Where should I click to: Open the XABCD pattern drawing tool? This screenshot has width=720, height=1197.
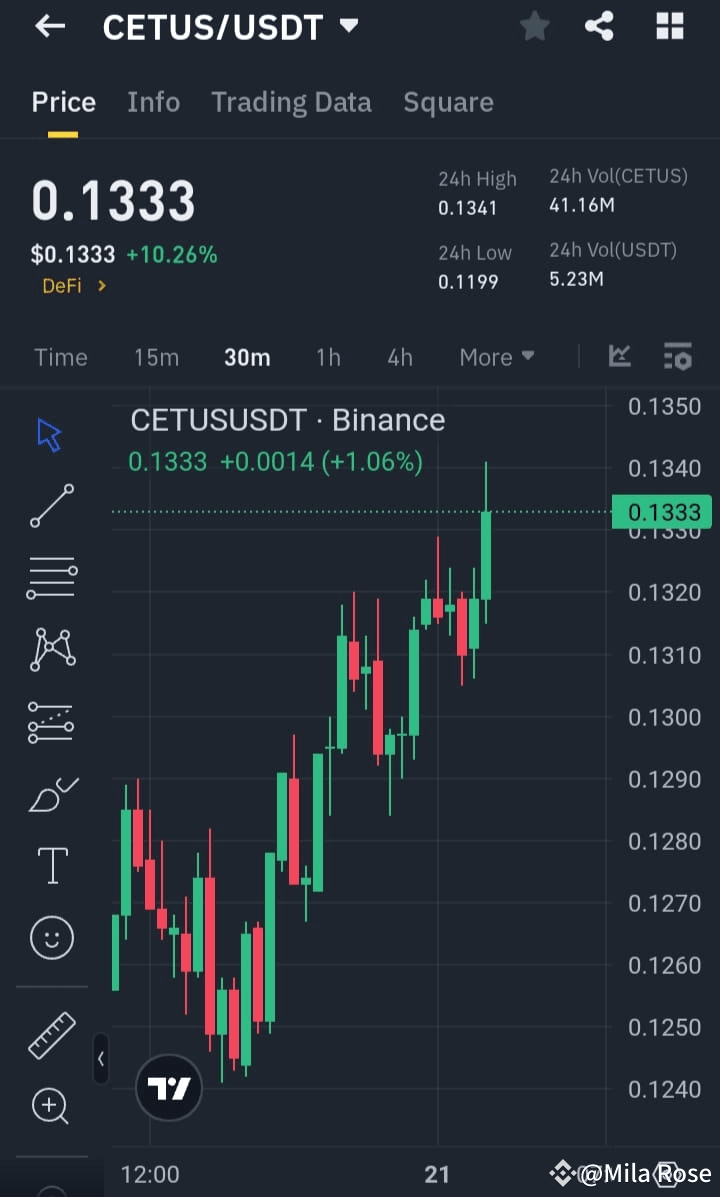click(51, 649)
